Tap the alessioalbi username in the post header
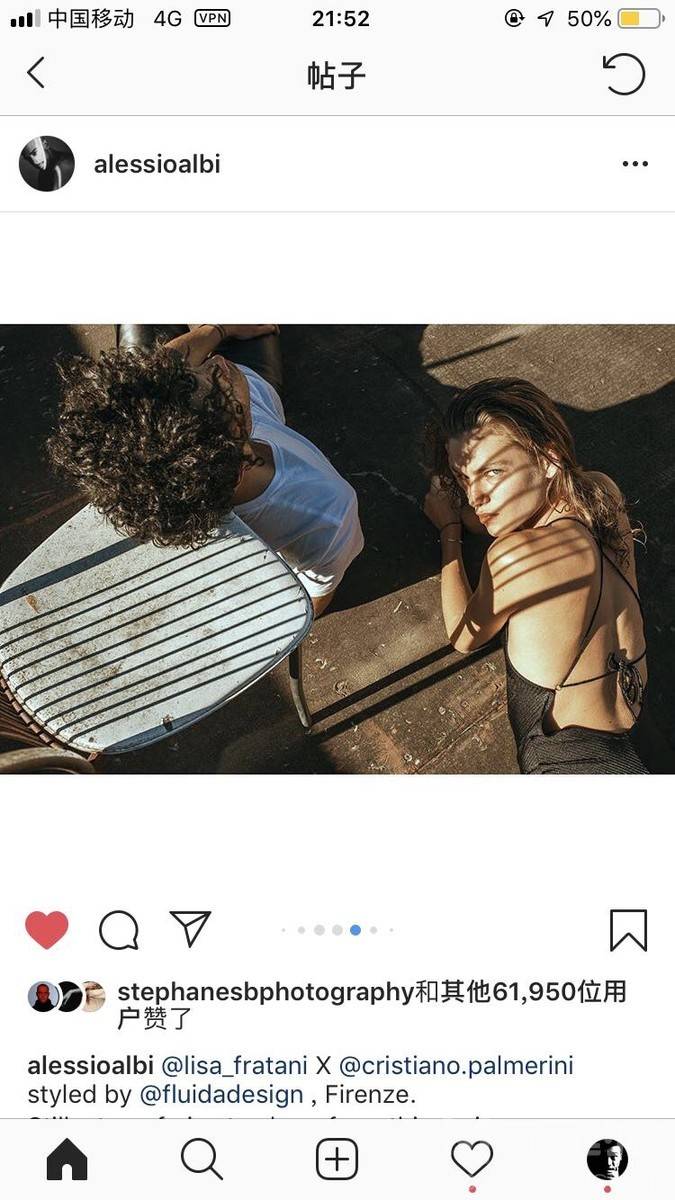The image size is (675, 1200). (x=157, y=164)
